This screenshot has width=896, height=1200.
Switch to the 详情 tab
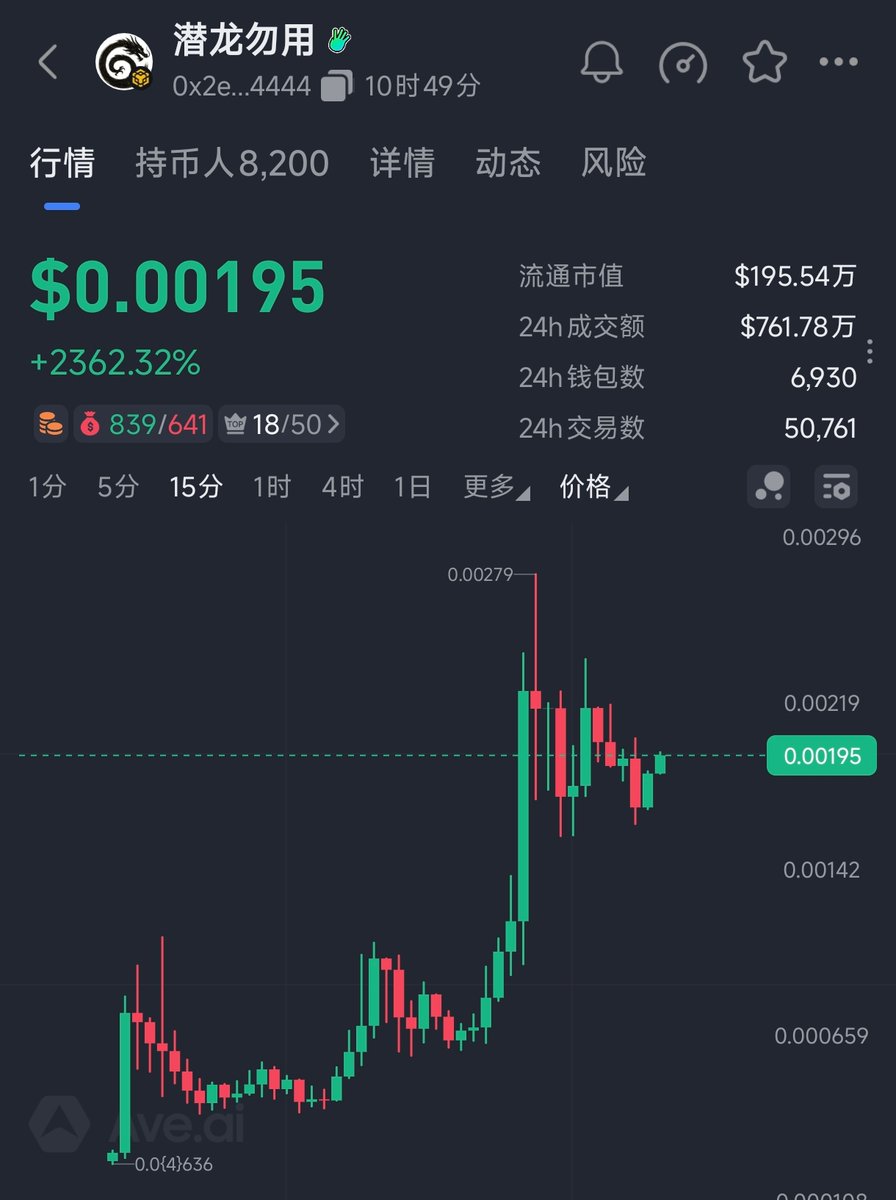coord(402,163)
